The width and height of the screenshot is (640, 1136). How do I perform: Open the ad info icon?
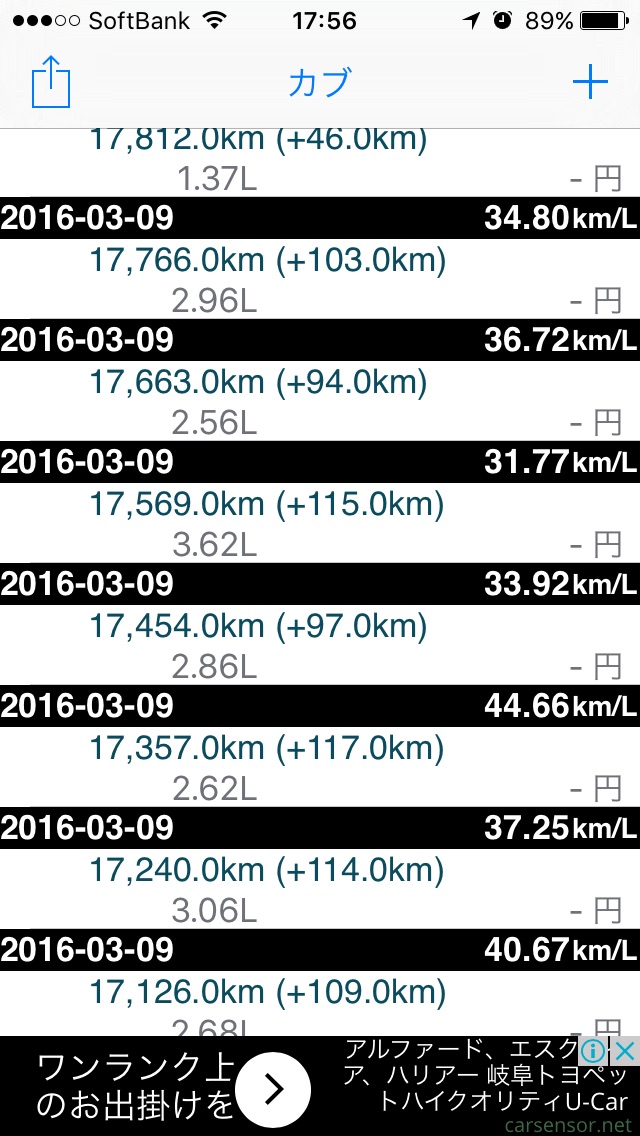pos(593,1051)
